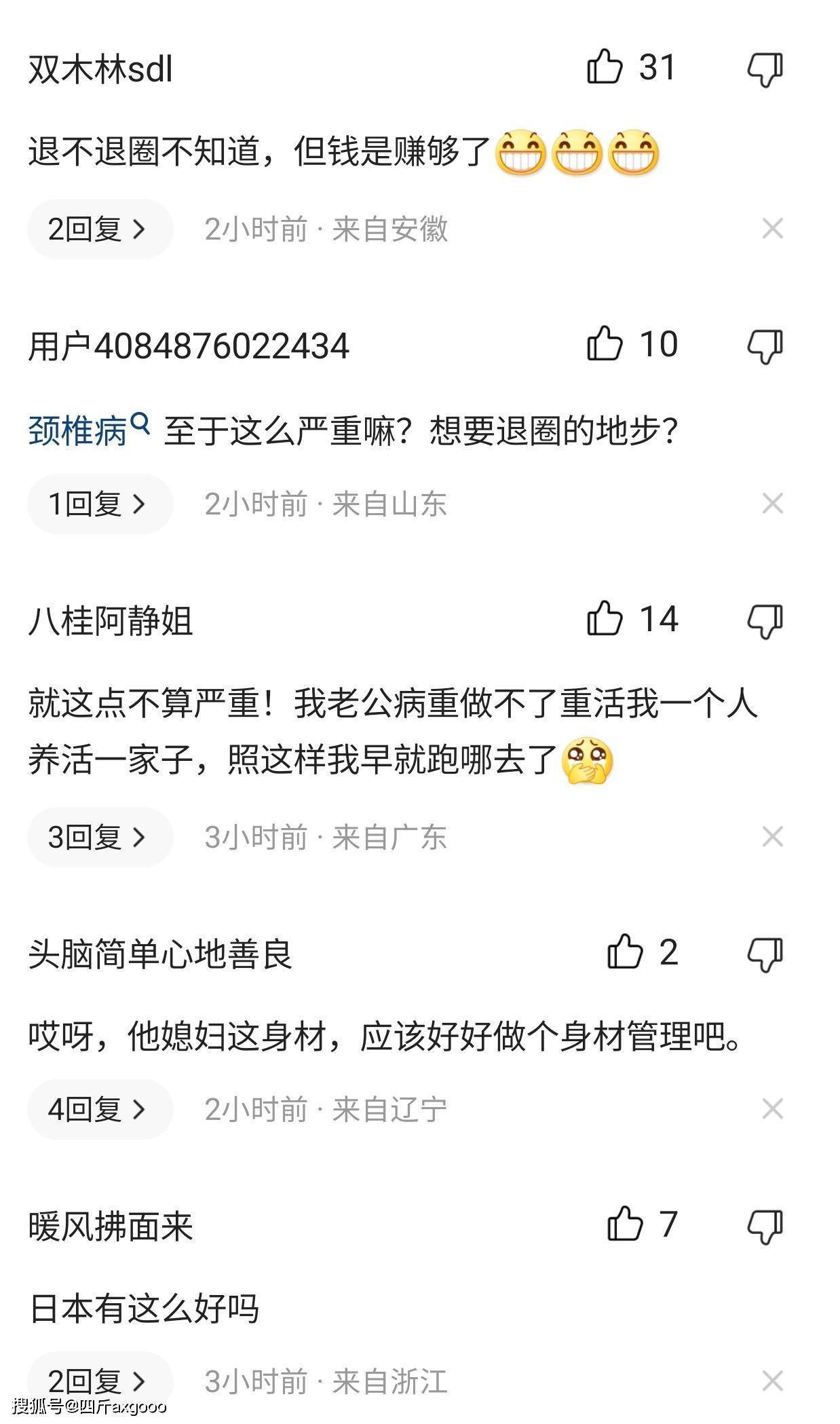Expand 1回复 under the 山东 comment

coord(99,504)
